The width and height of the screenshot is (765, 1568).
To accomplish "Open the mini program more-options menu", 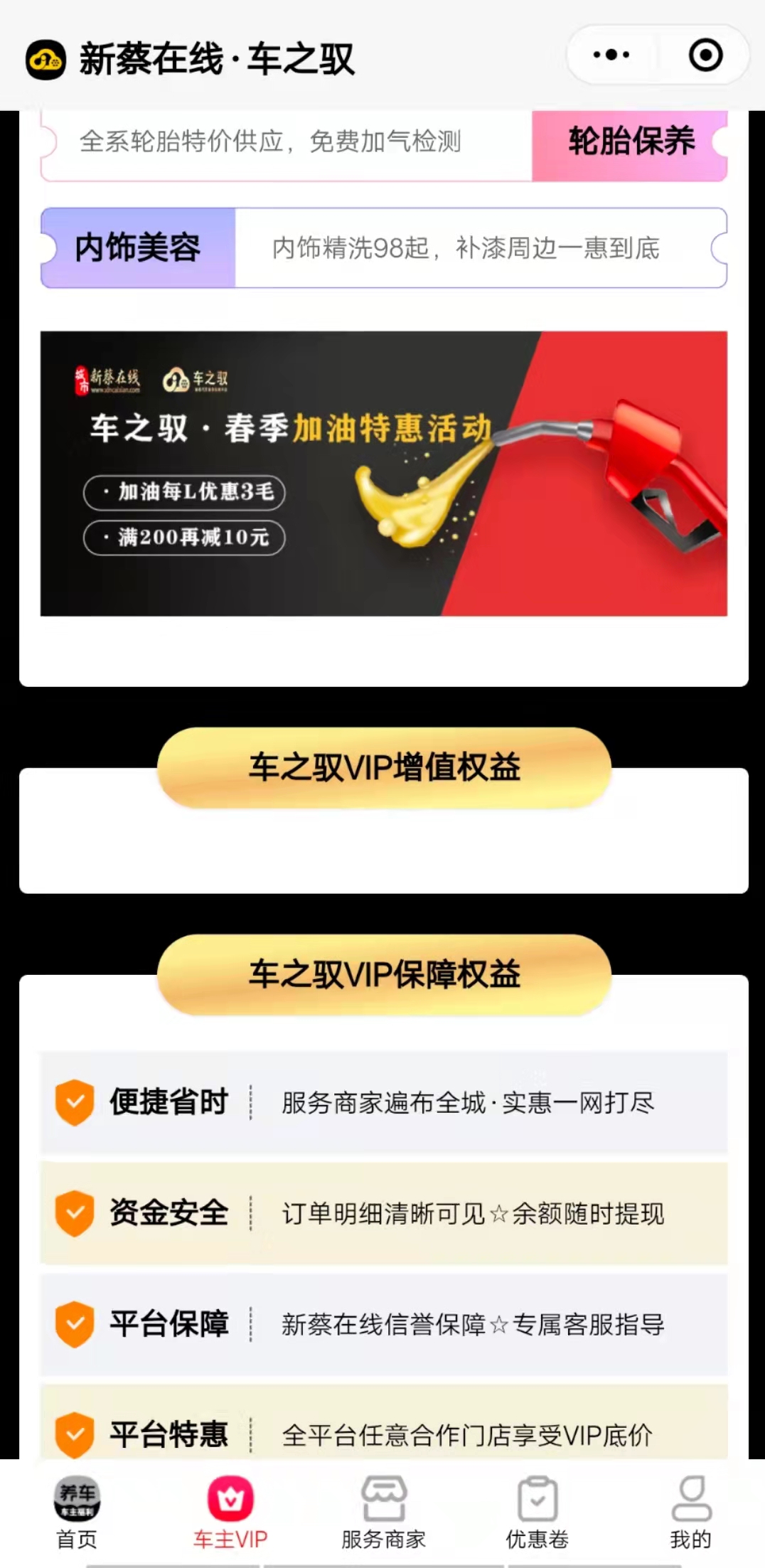I will tap(611, 55).
